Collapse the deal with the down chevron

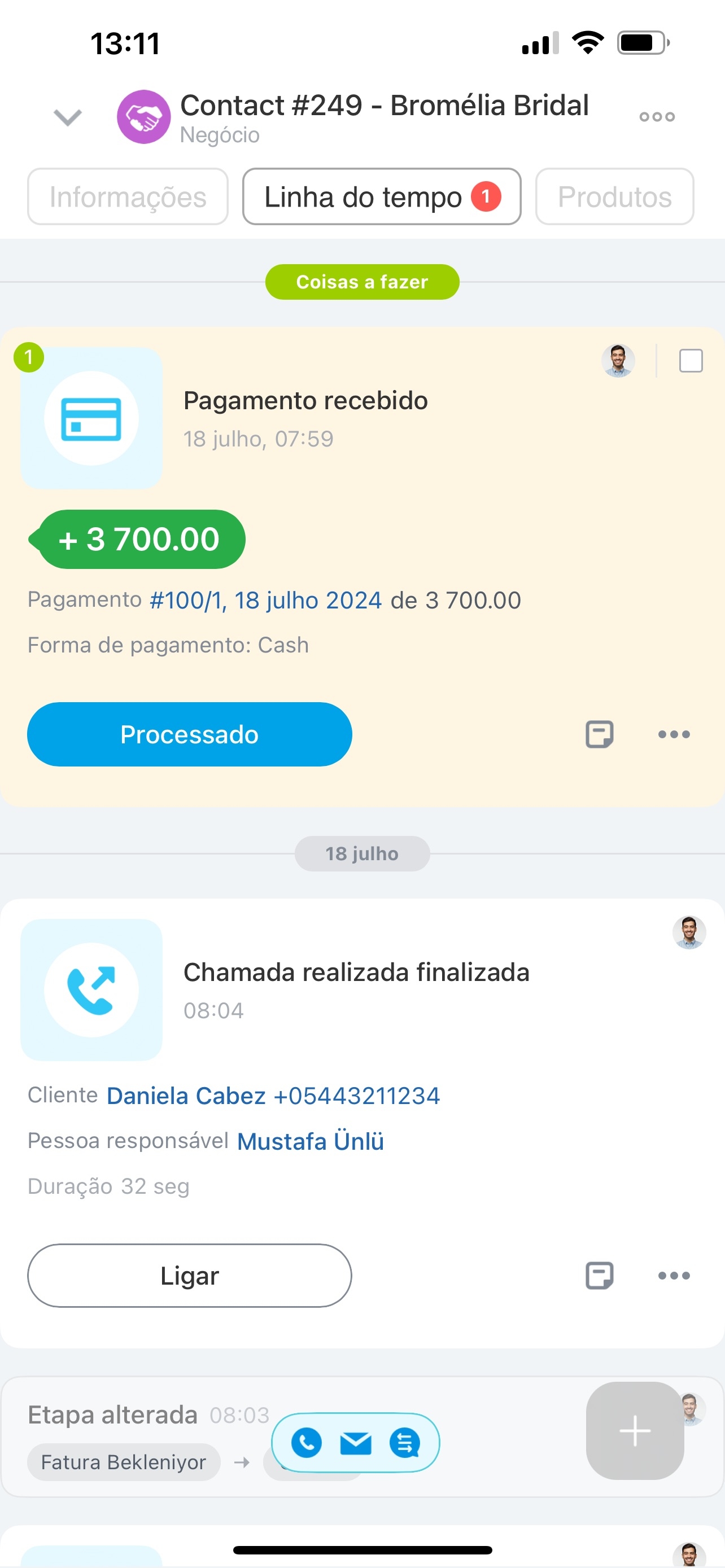(68, 117)
